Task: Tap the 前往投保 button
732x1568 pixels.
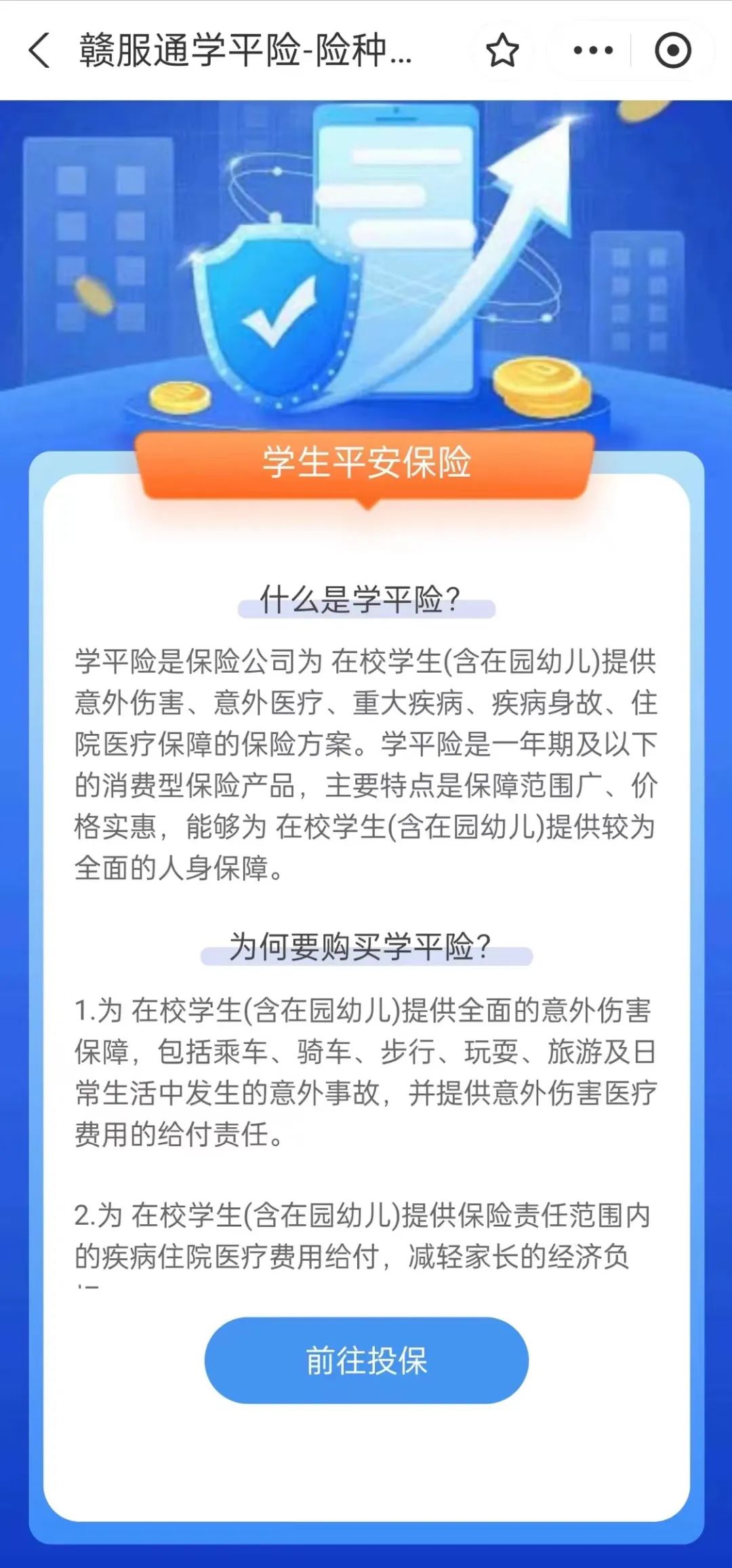Action: (x=366, y=1360)
